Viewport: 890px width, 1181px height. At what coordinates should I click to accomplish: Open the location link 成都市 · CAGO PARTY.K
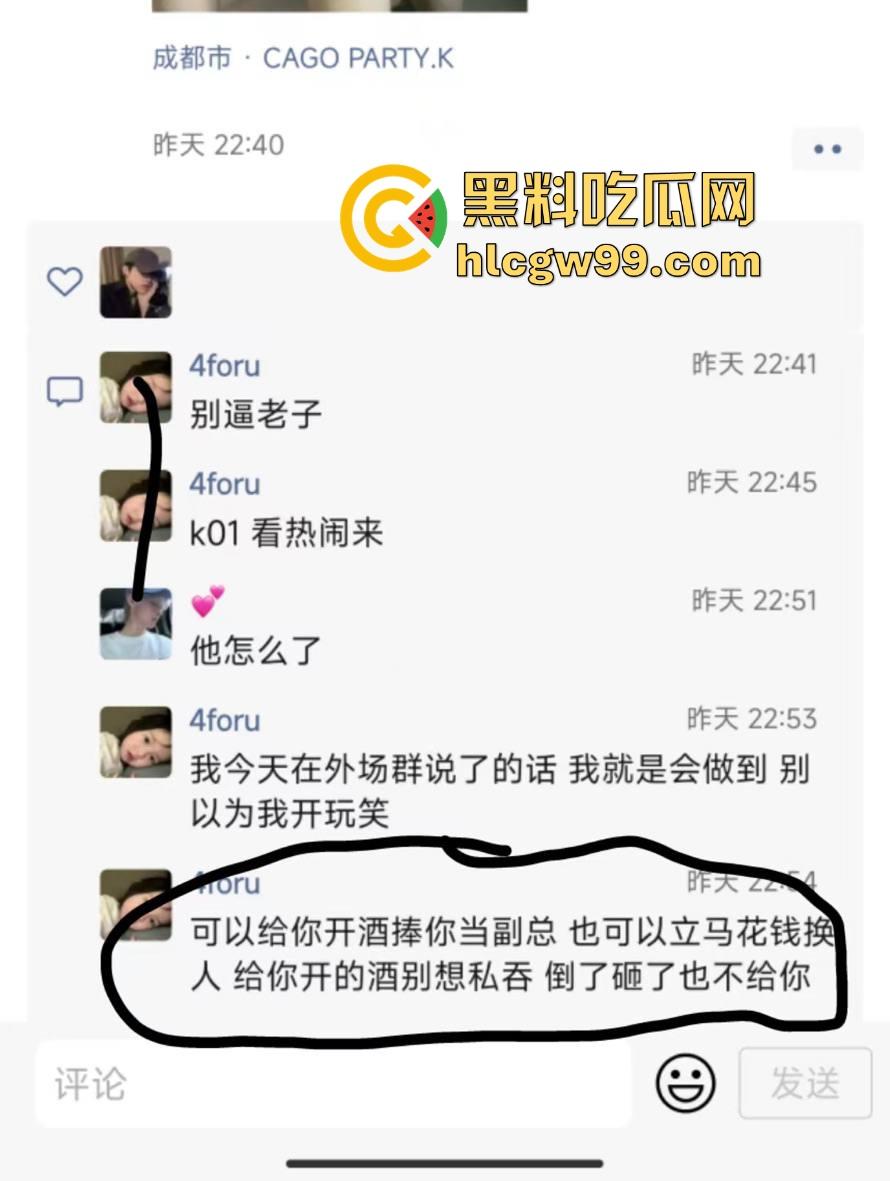(x=303, y=58)
